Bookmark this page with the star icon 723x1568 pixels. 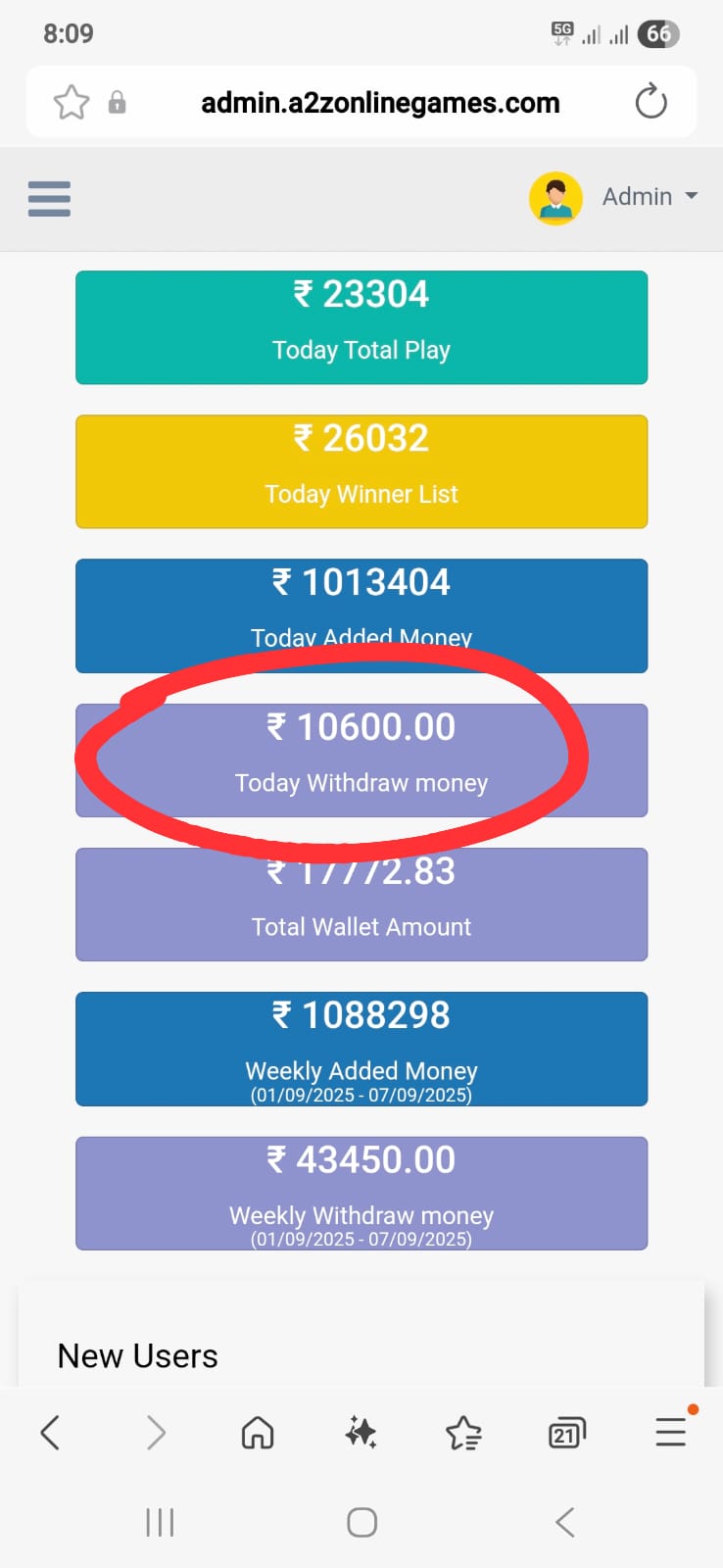72,102
